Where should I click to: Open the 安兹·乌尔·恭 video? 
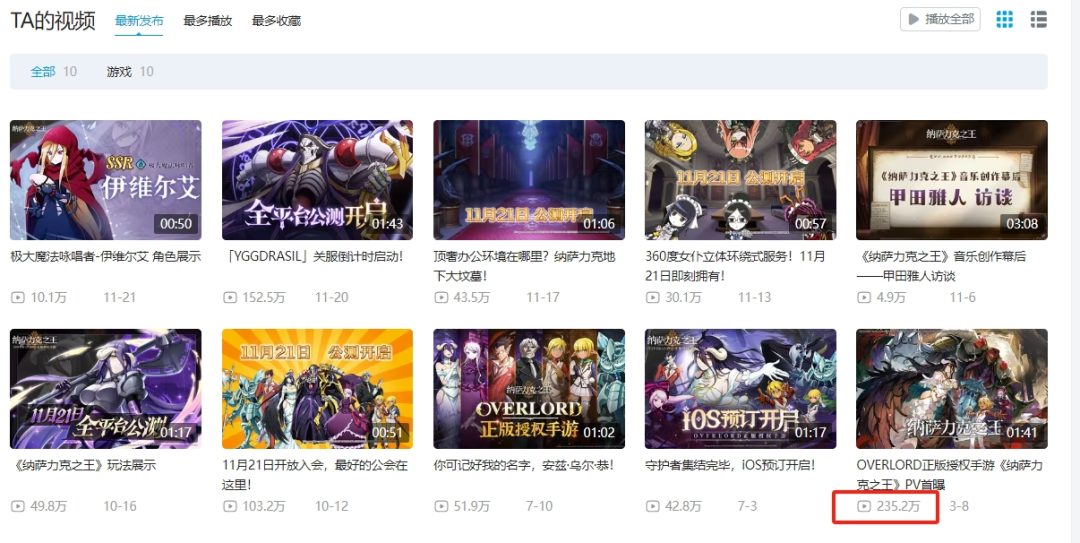point(528,388)
